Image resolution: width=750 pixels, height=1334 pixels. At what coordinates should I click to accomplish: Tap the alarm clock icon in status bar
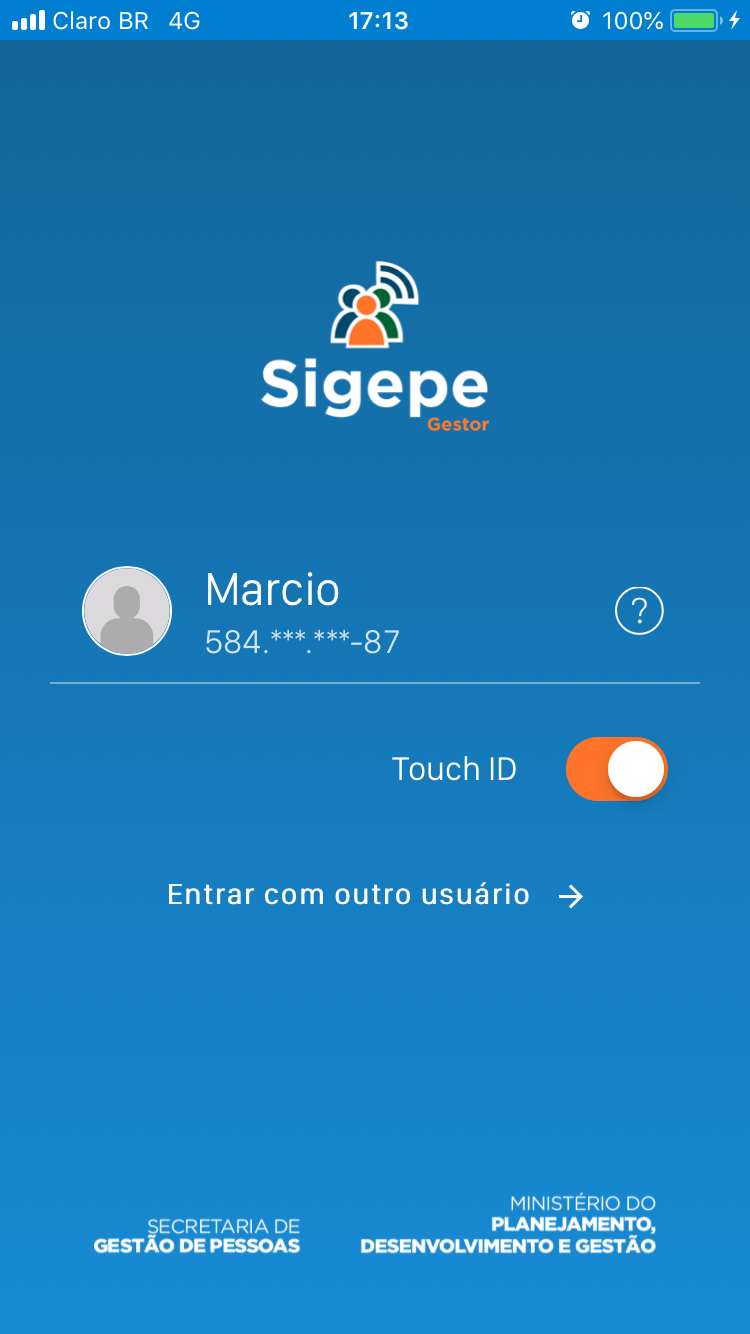(x=581, y=20)
